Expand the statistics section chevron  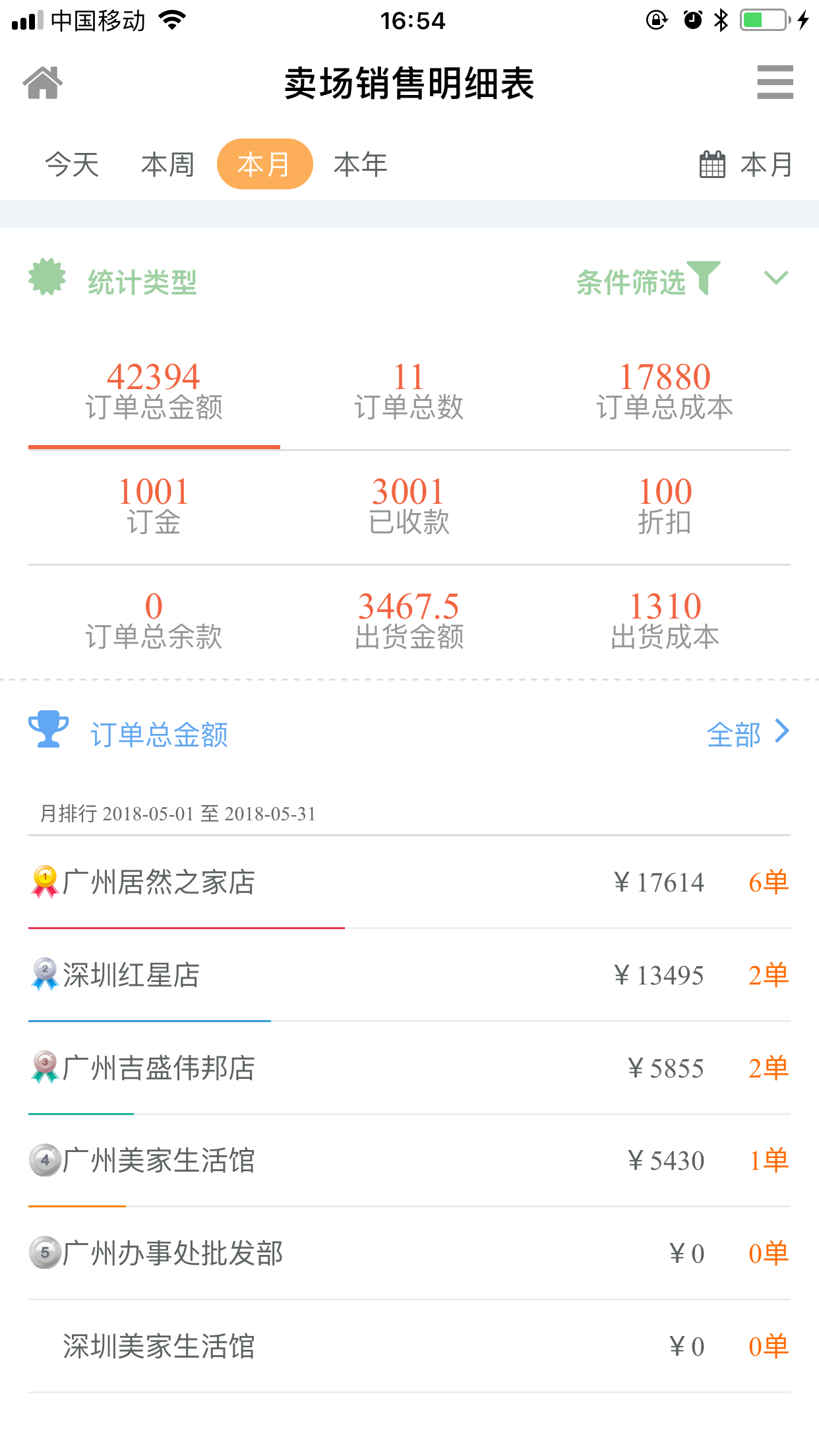click(776, 278)
